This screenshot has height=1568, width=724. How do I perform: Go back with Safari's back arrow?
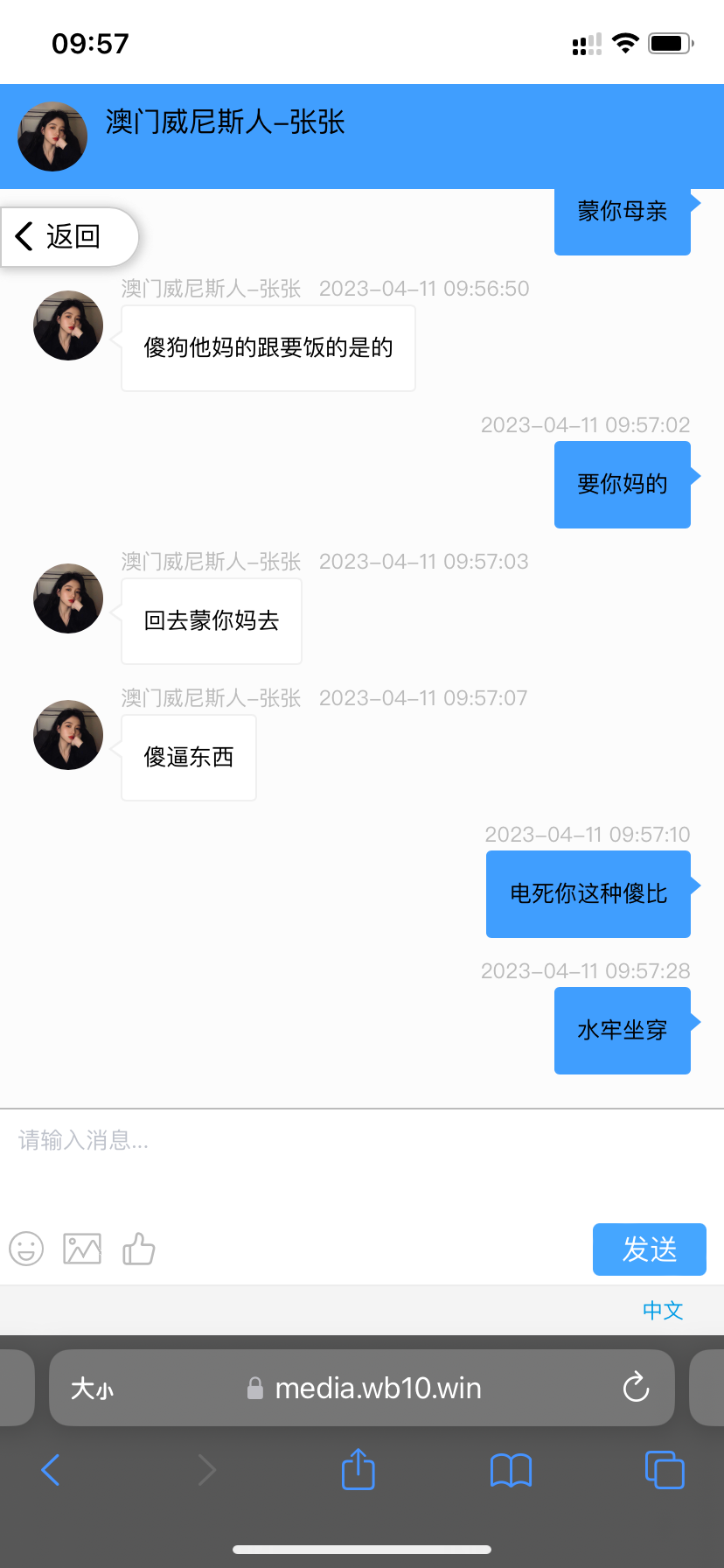pyautogui.click(x=51, y=1470)
